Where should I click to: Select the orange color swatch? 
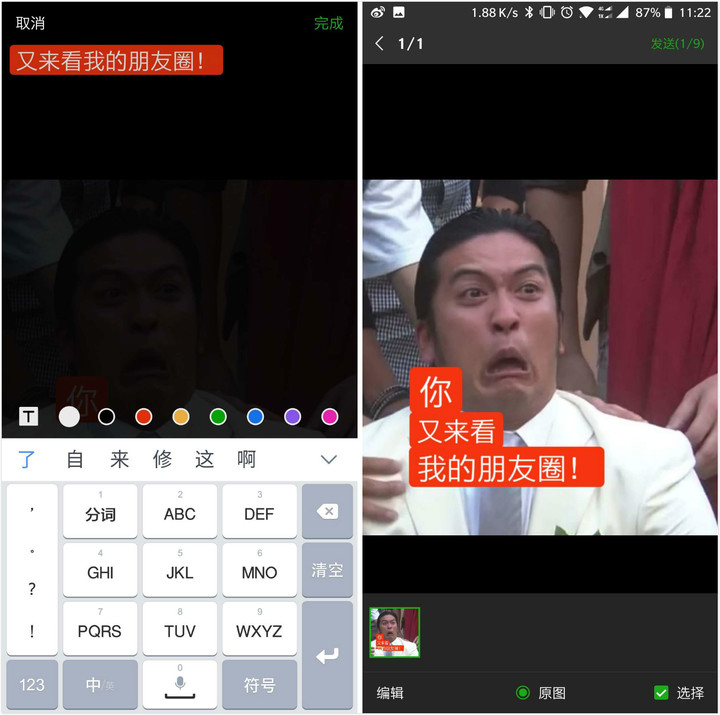click(181, 416)
